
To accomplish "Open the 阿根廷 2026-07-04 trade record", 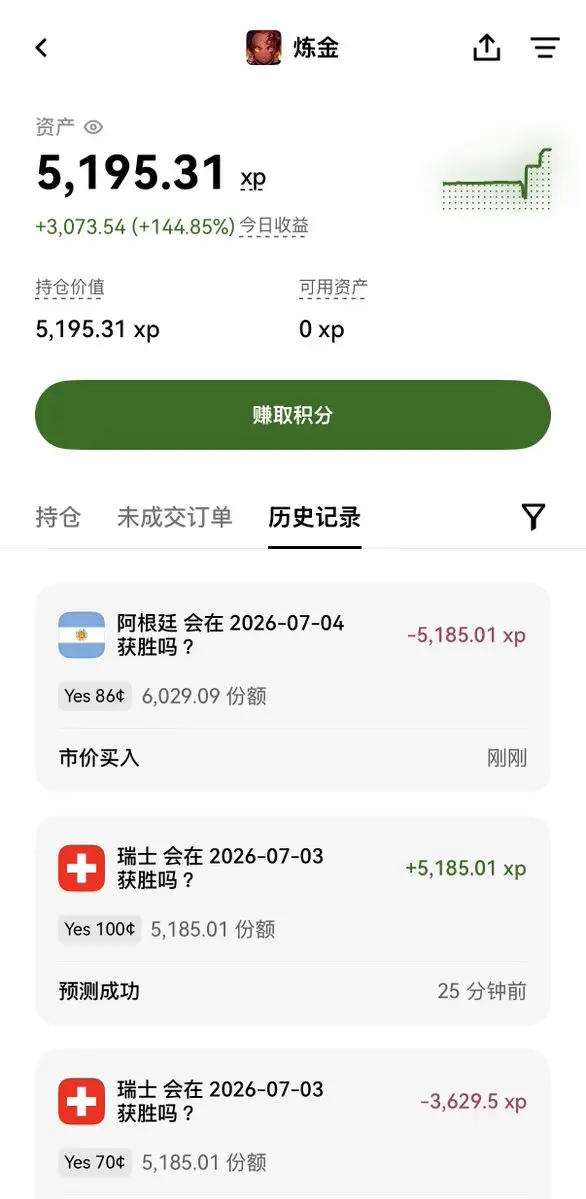I will point(293,687).
